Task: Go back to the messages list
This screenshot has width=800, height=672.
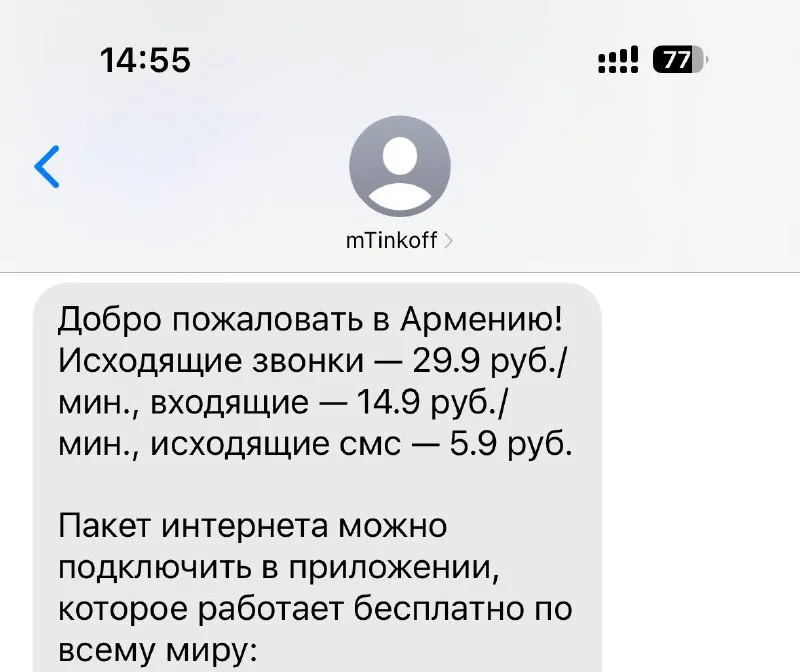Action: pos(47,167)
